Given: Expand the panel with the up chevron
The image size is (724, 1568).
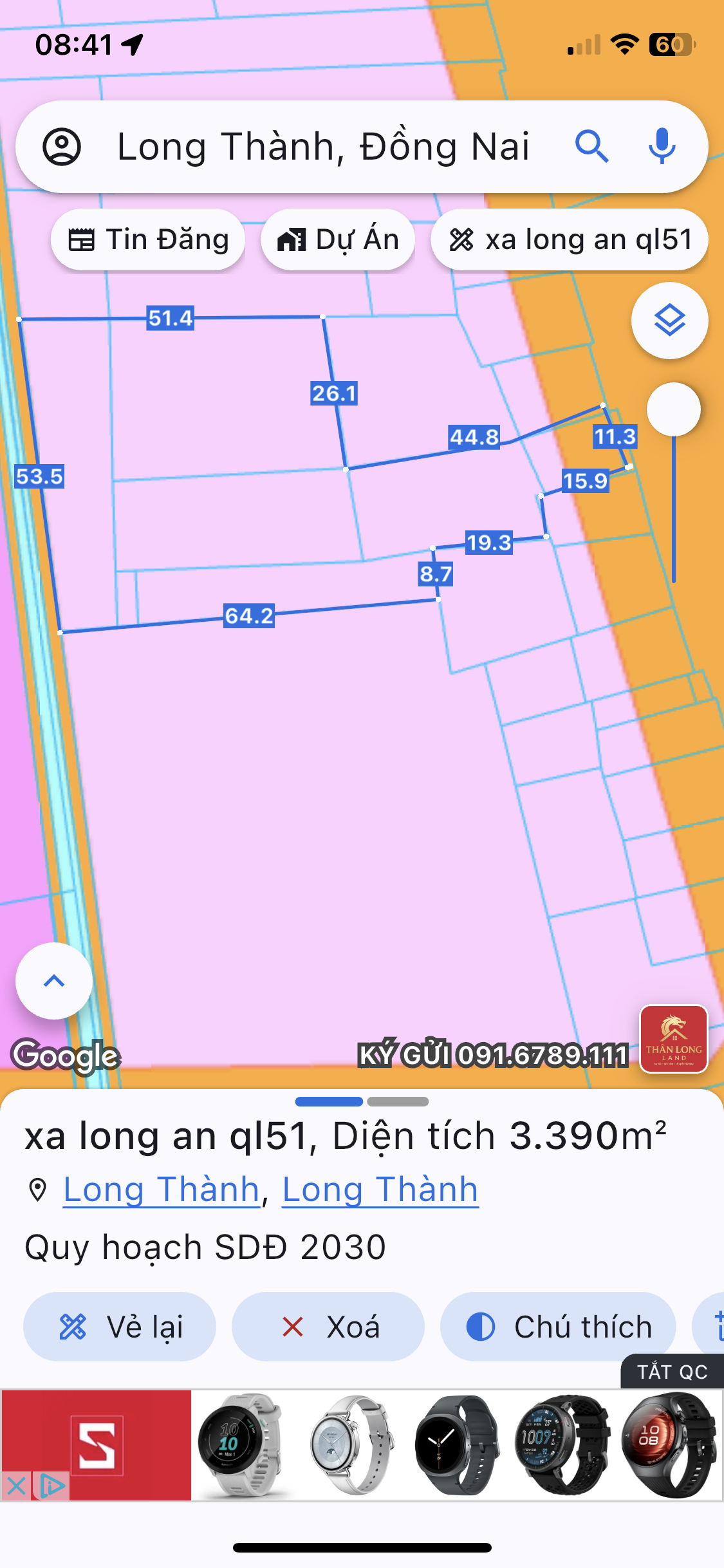Looking at the screenshot, I should coord(54,981).
